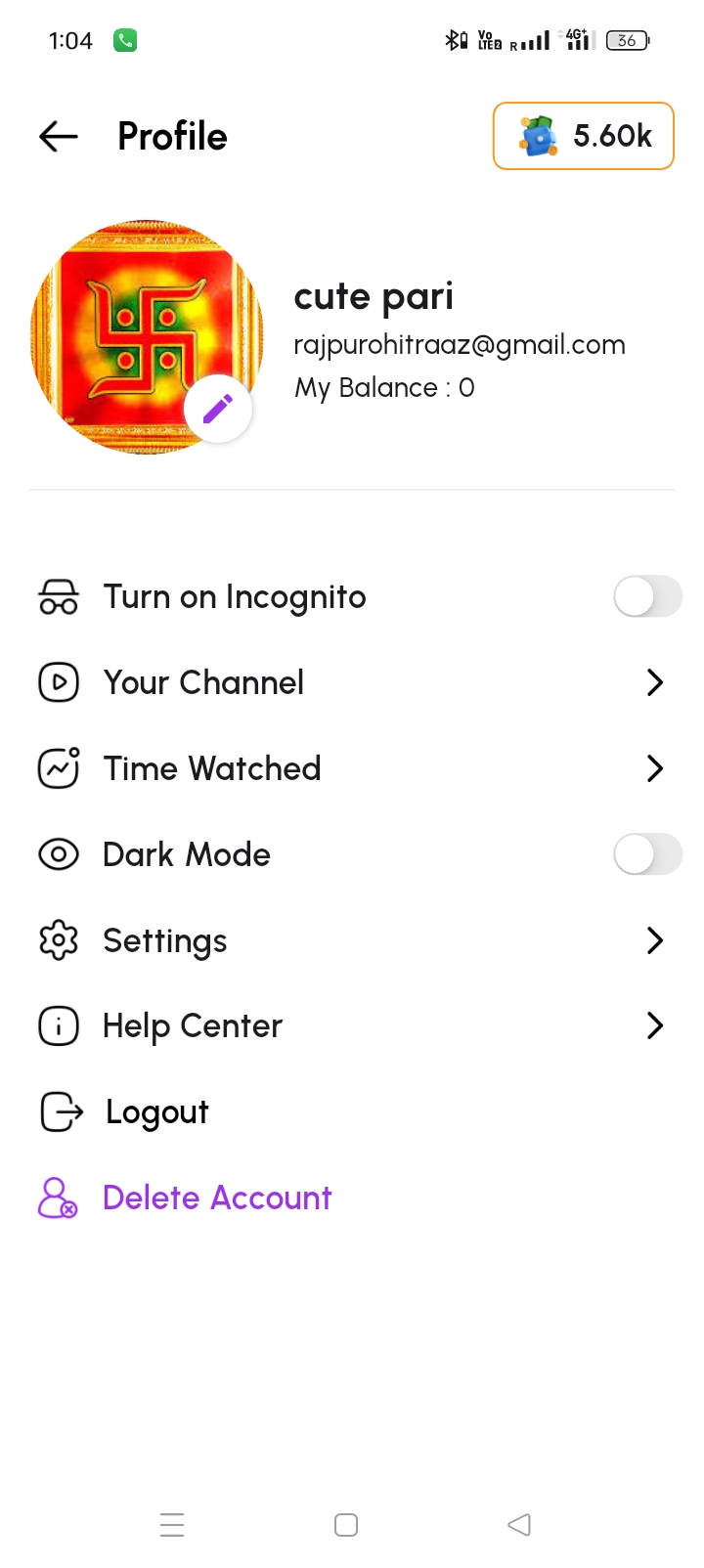Go back using the top arrow
The image size is (704, 1568).
59,137
